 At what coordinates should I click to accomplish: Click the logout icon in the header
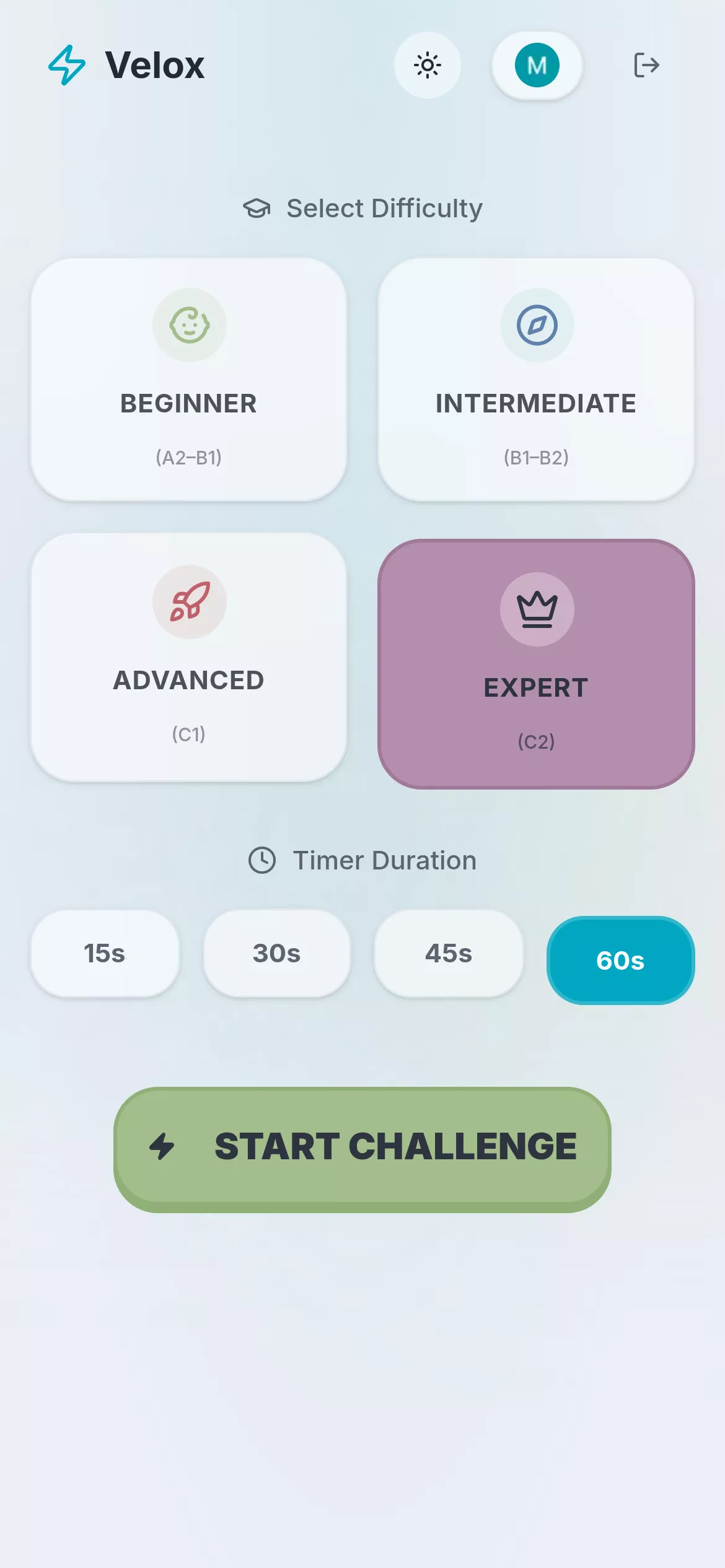647,65
